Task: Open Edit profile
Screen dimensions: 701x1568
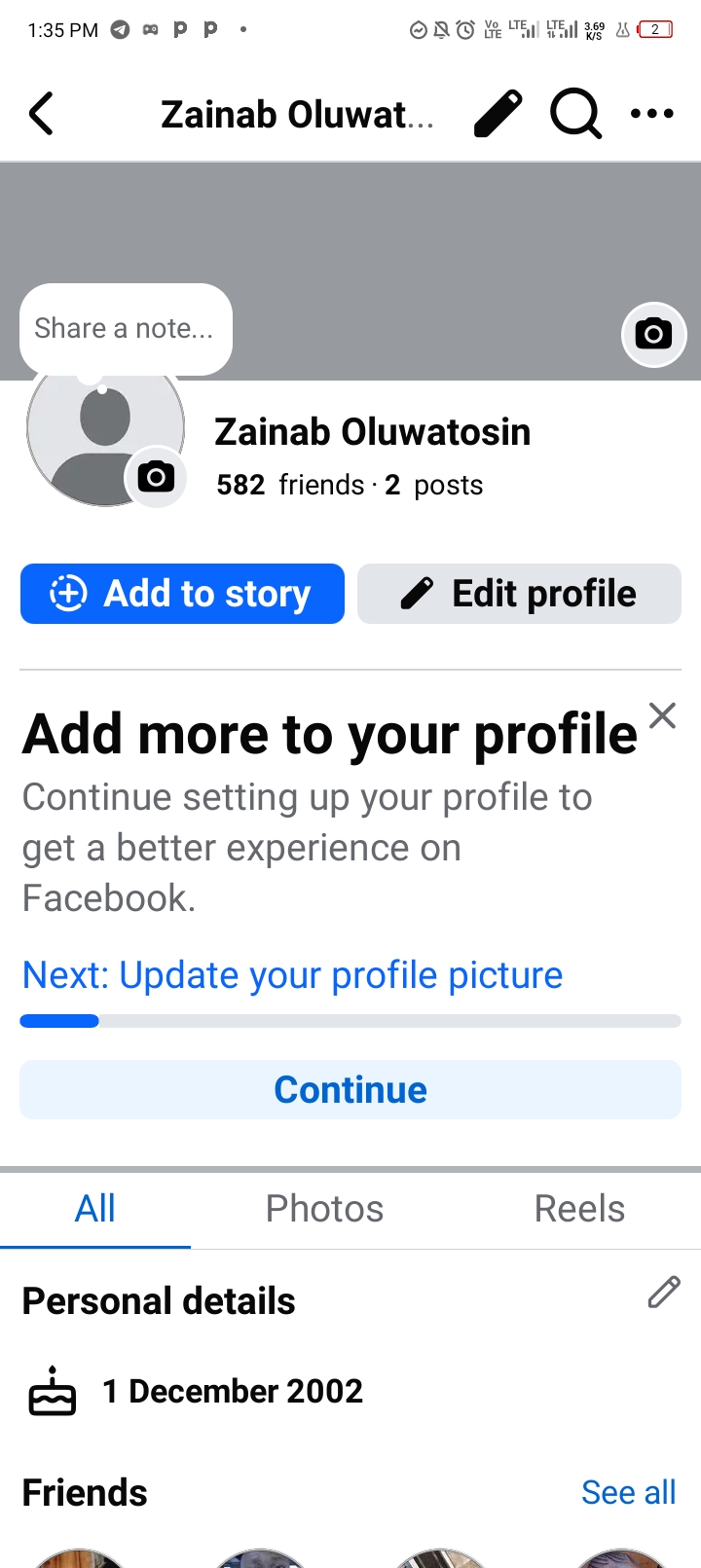Action: (x=519, y=594)
